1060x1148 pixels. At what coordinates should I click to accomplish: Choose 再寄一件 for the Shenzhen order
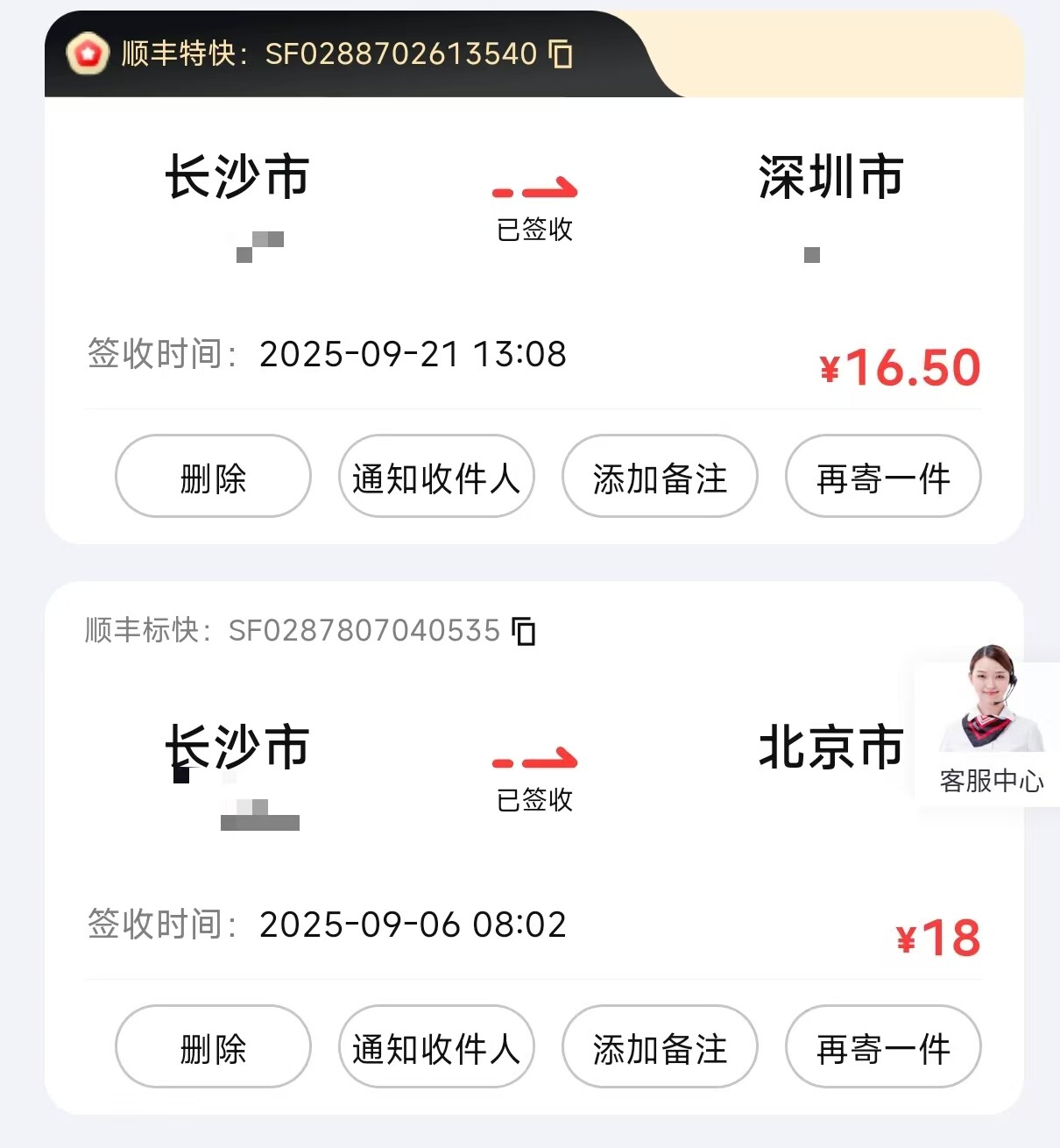tap(883, 477)
